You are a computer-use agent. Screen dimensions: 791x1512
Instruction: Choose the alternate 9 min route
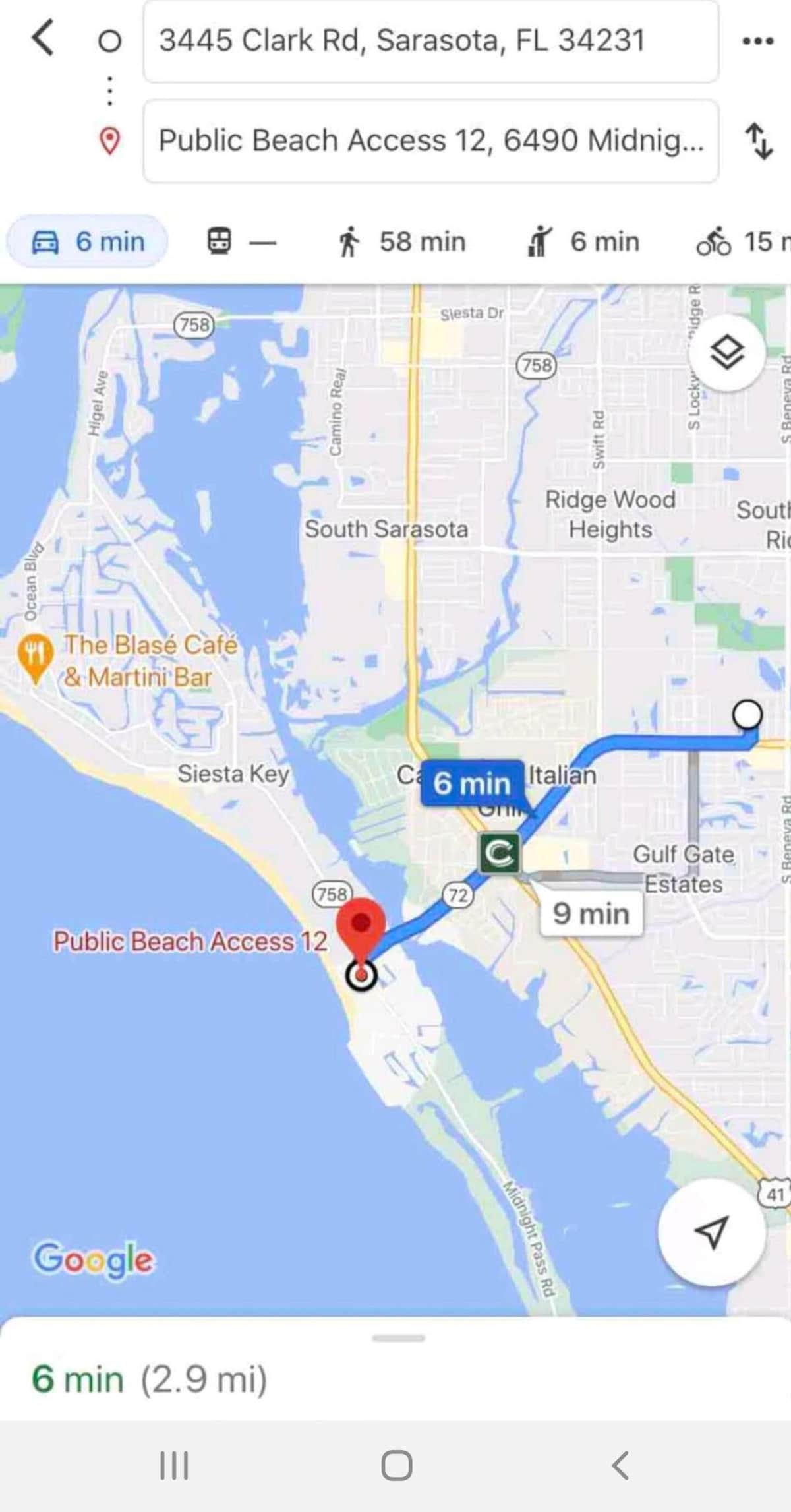point(591,913)
